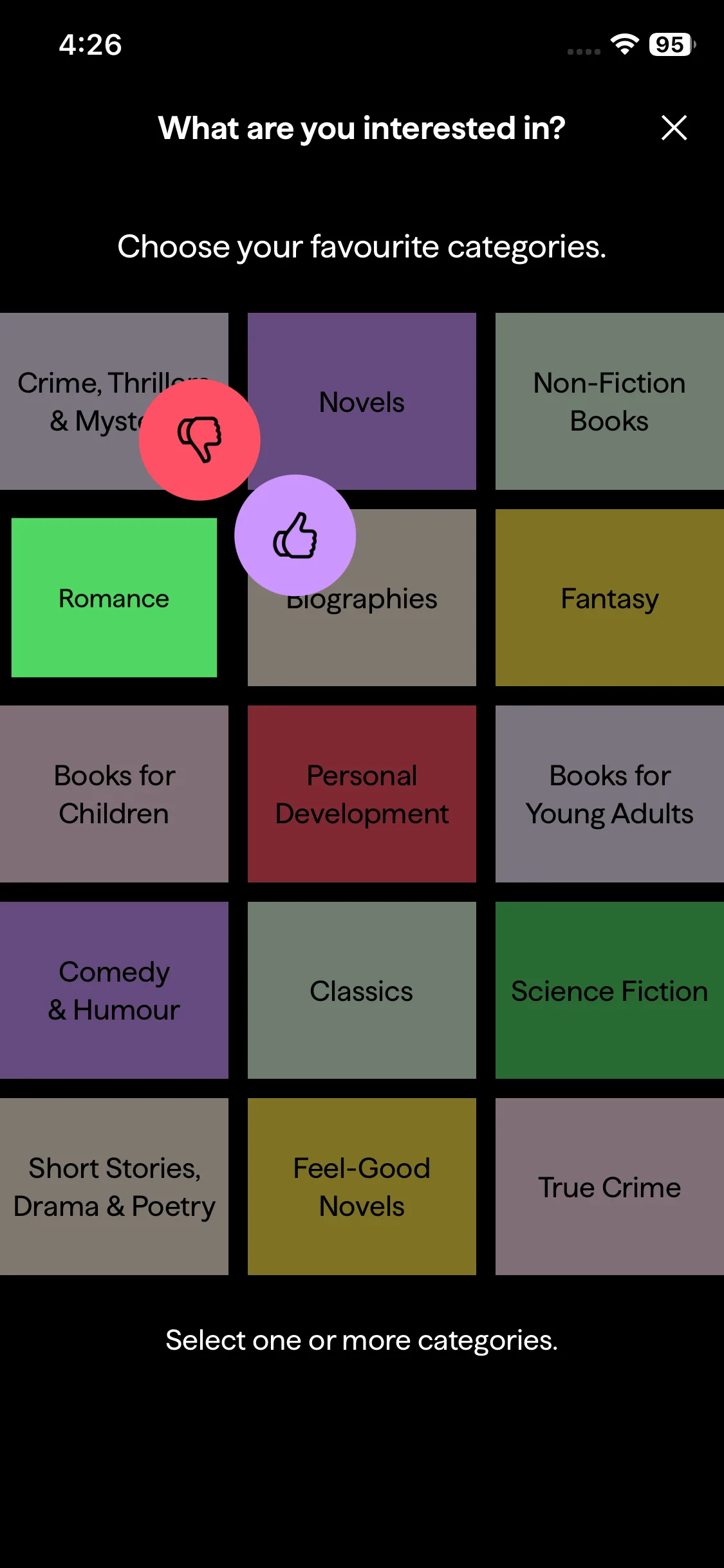The image size is (724, 1568).
Task: Select the True Crime category
Action: (609, 1187)
